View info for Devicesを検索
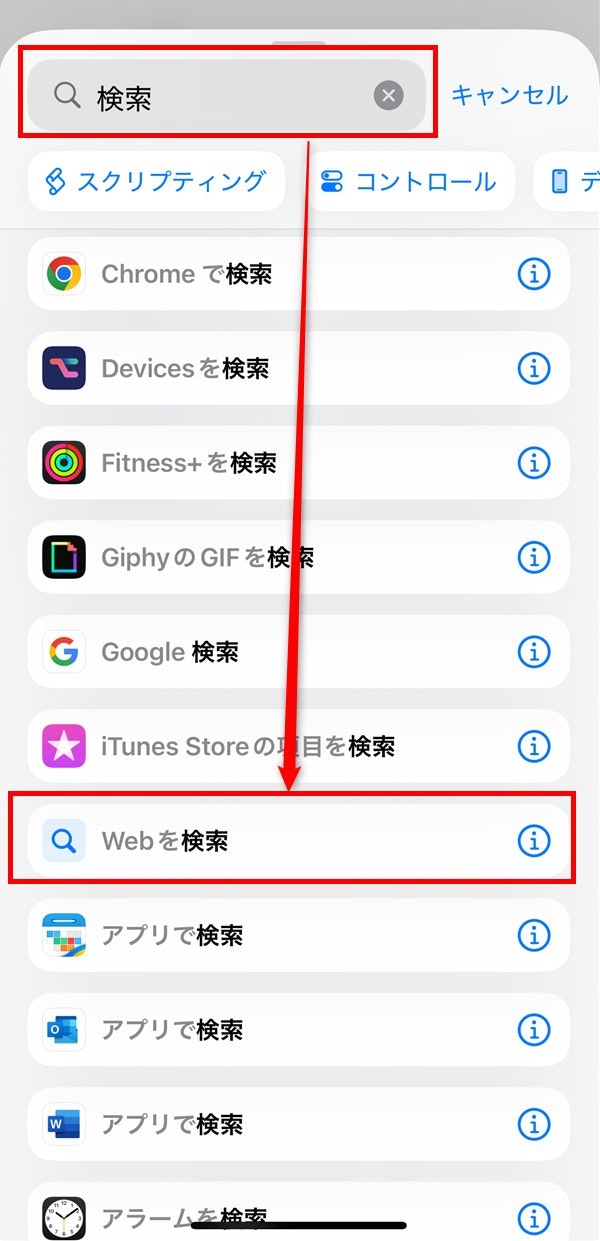 pyautogui.click(x=534, y=368)
